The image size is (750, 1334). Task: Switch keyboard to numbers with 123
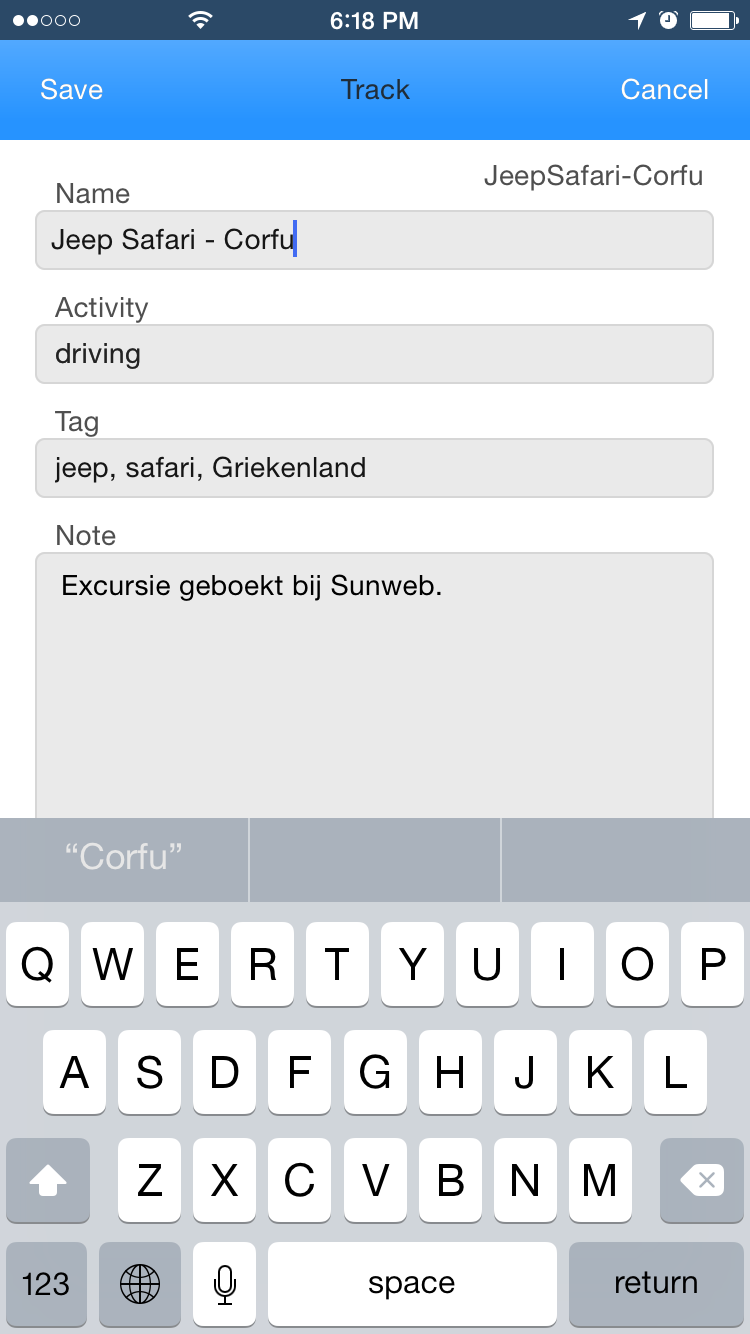tap(46, 1284)
